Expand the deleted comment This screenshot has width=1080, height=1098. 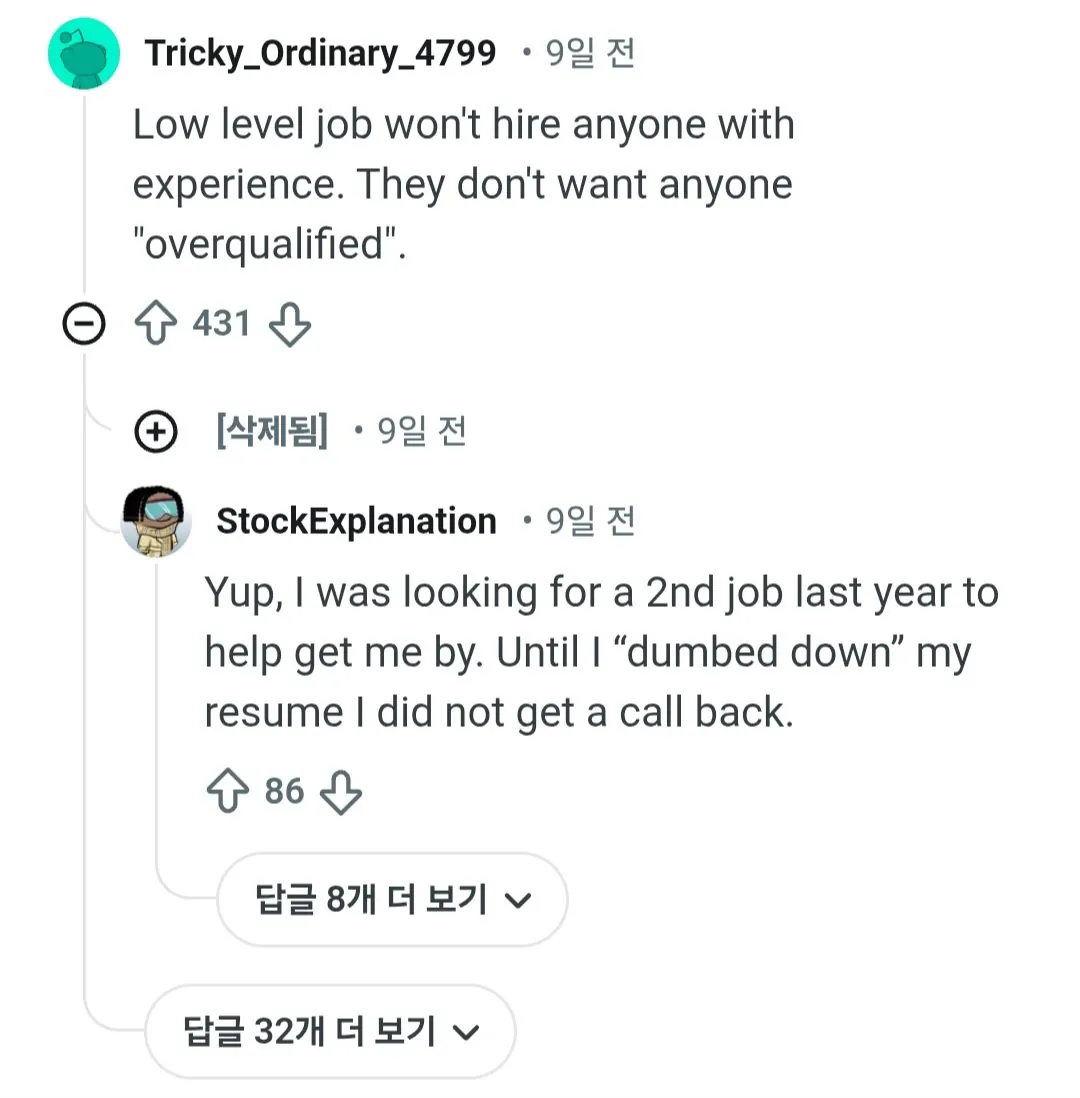tap(156, 432)
